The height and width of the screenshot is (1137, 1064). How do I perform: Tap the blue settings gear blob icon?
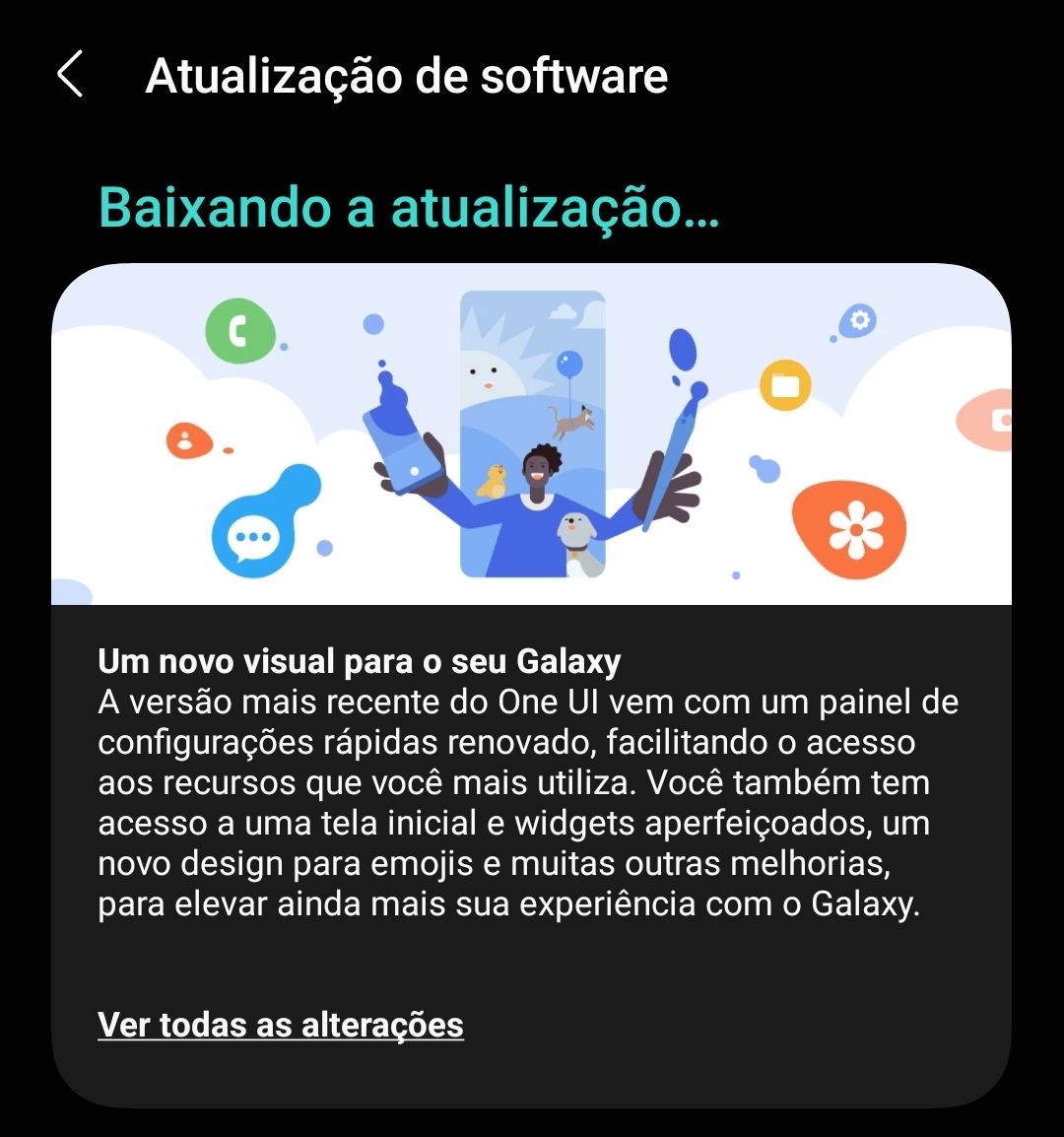pos(856,317)
